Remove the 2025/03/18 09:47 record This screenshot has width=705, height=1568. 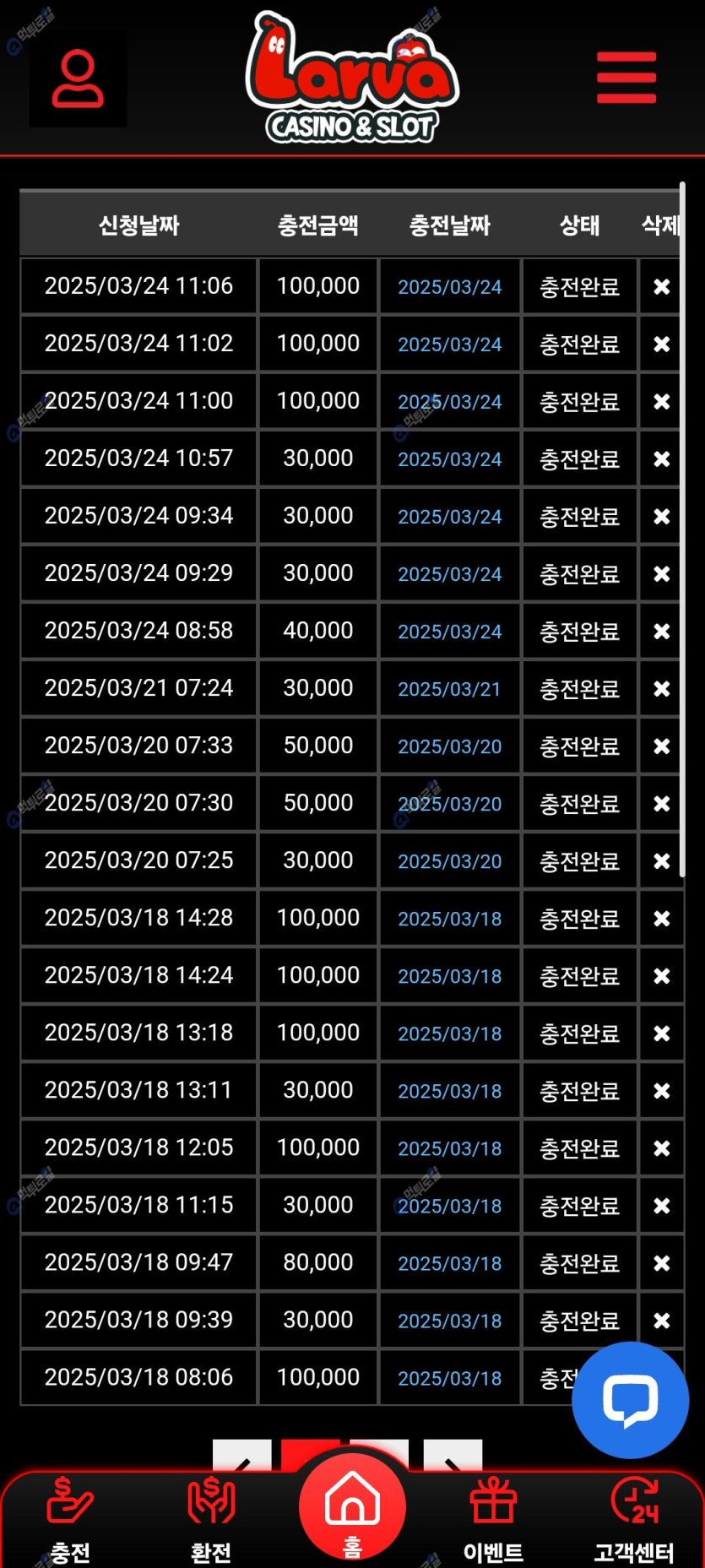pyautogui.click(x=662, y=1263)
